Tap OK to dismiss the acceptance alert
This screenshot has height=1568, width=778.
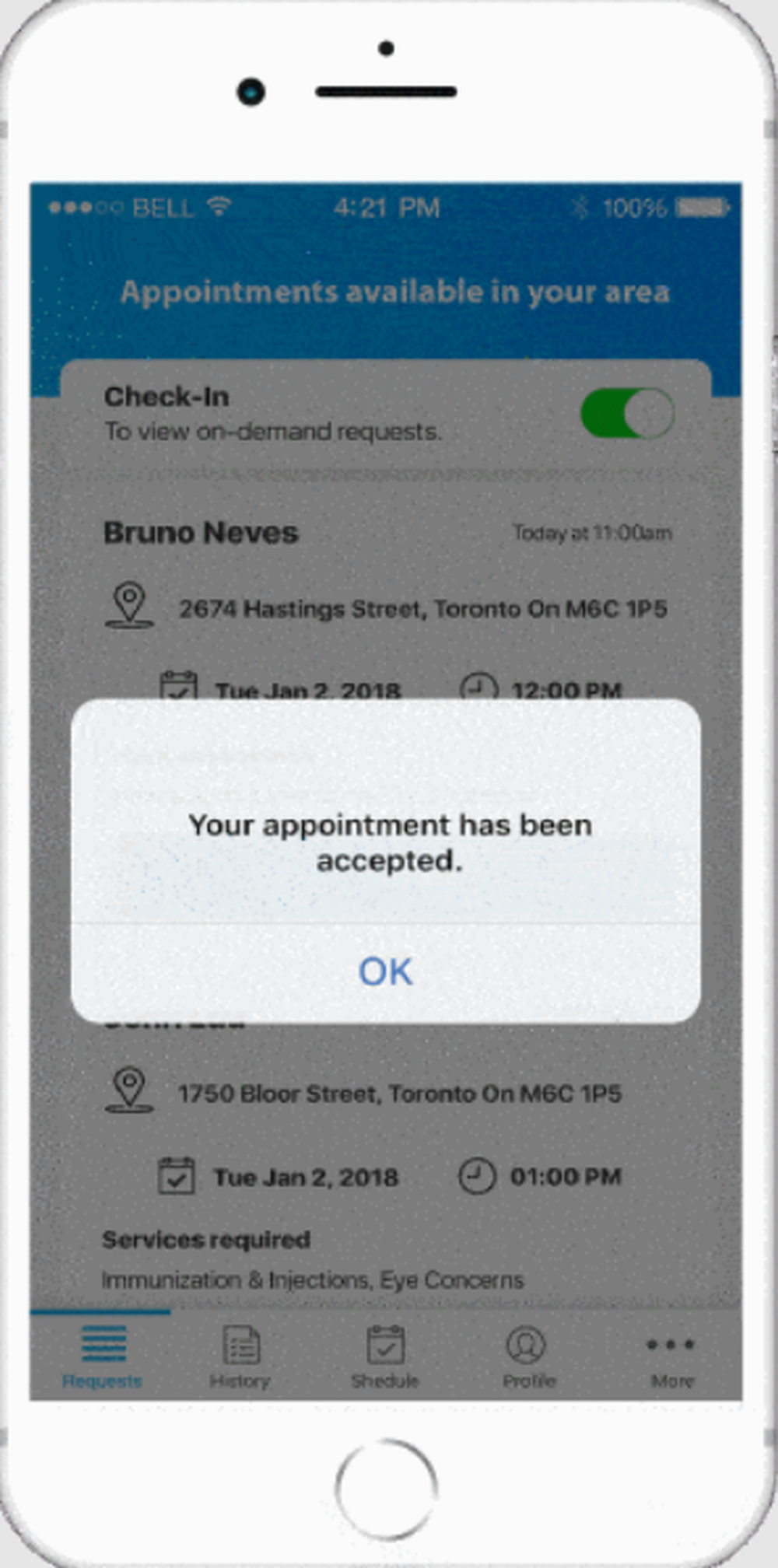click(x=387, y=971)
